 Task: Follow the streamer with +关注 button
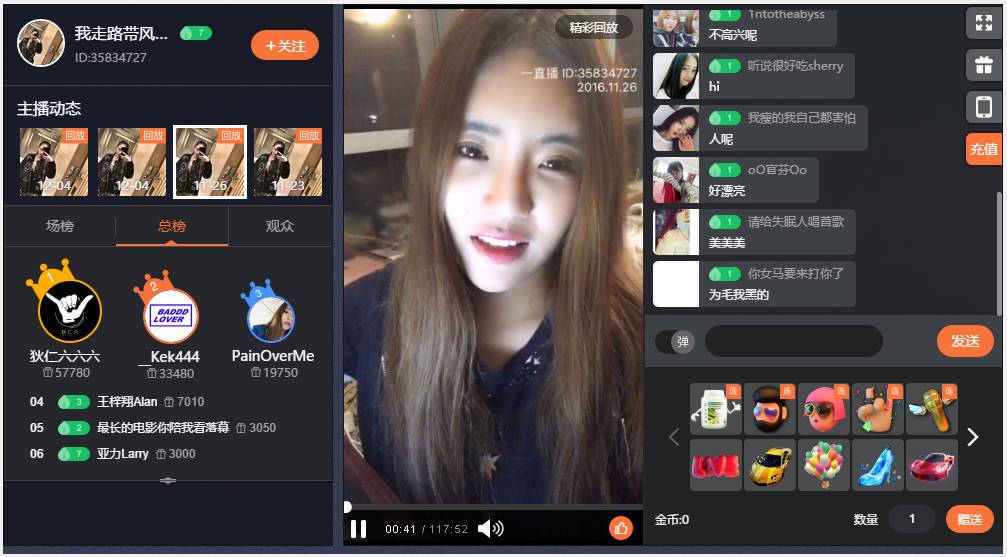point(285,45)
